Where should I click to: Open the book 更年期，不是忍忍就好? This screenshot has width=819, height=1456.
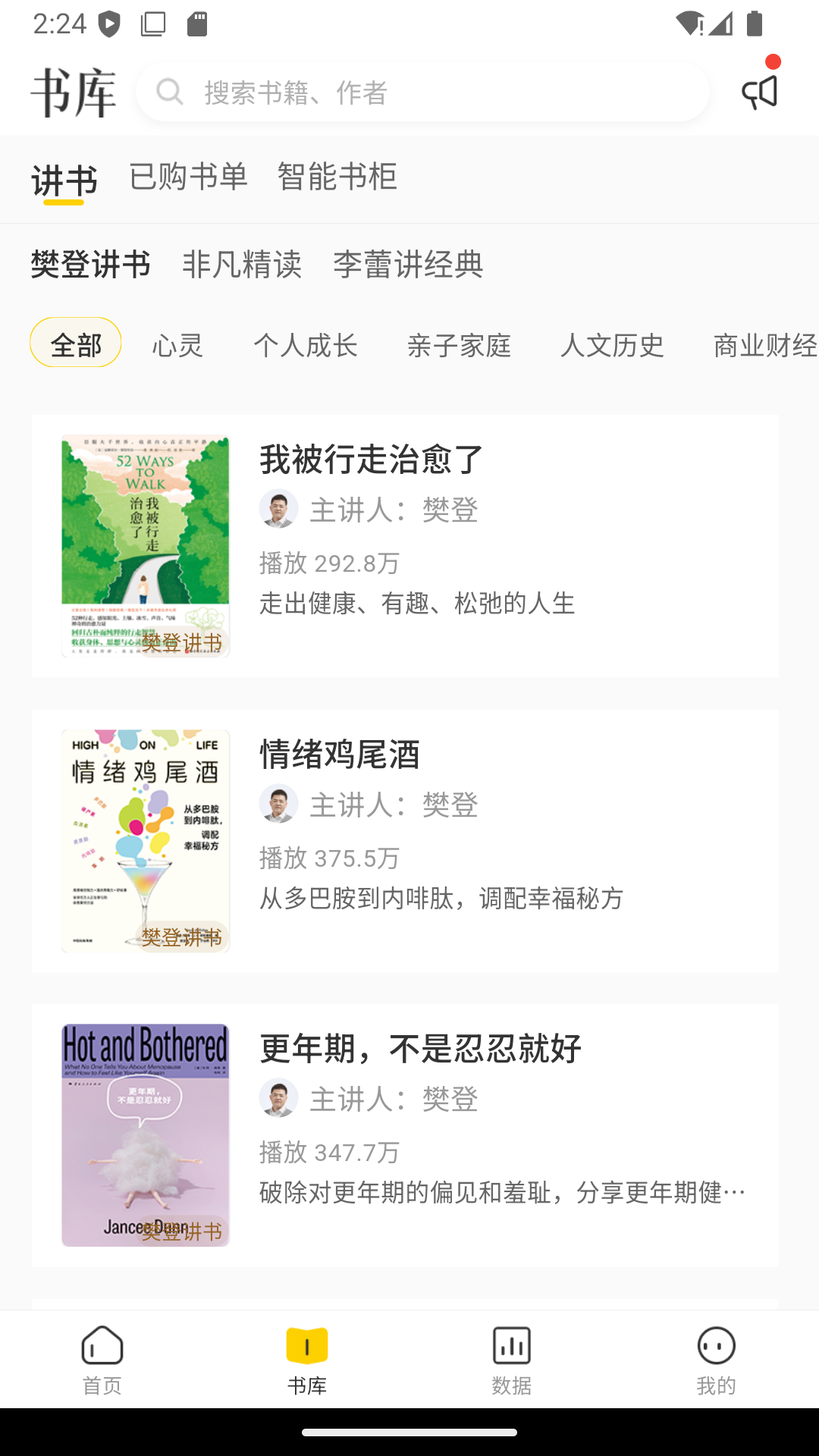(404, 1134)
